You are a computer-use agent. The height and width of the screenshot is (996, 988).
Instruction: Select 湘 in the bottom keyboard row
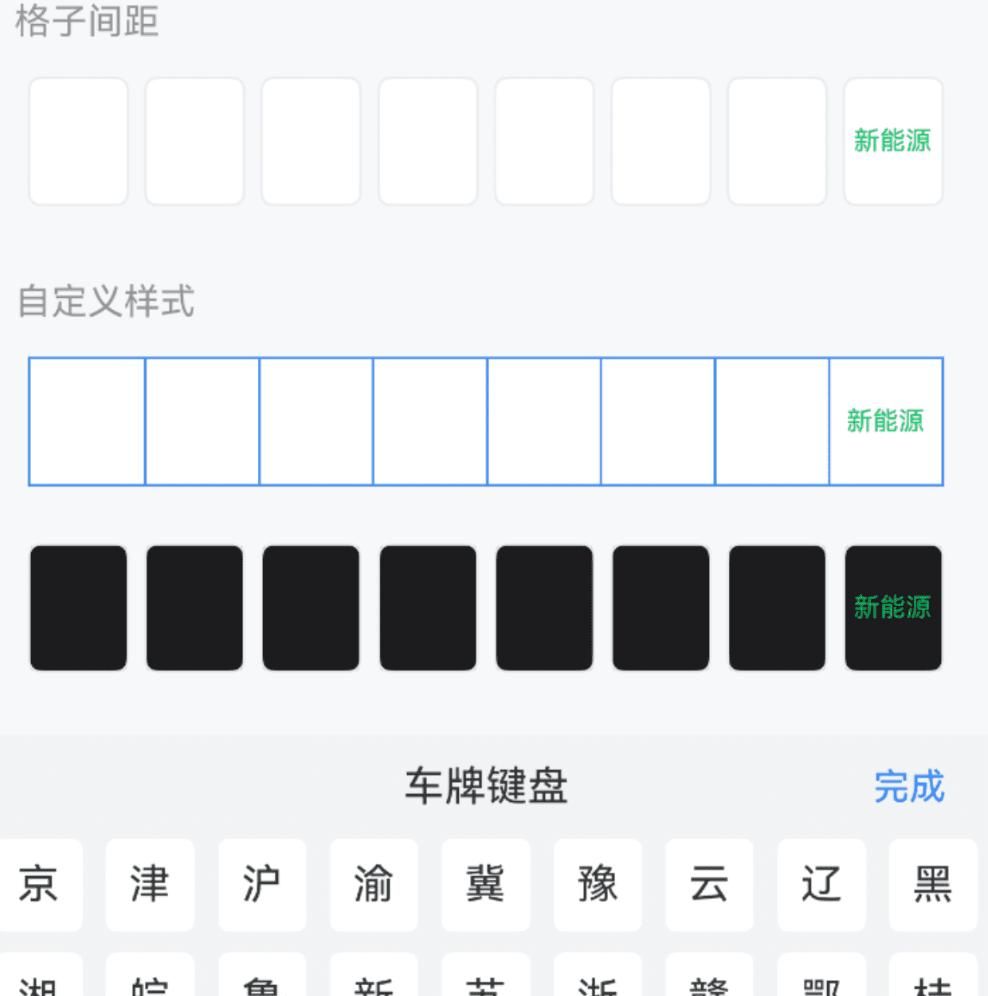click(x=40, y=980)
